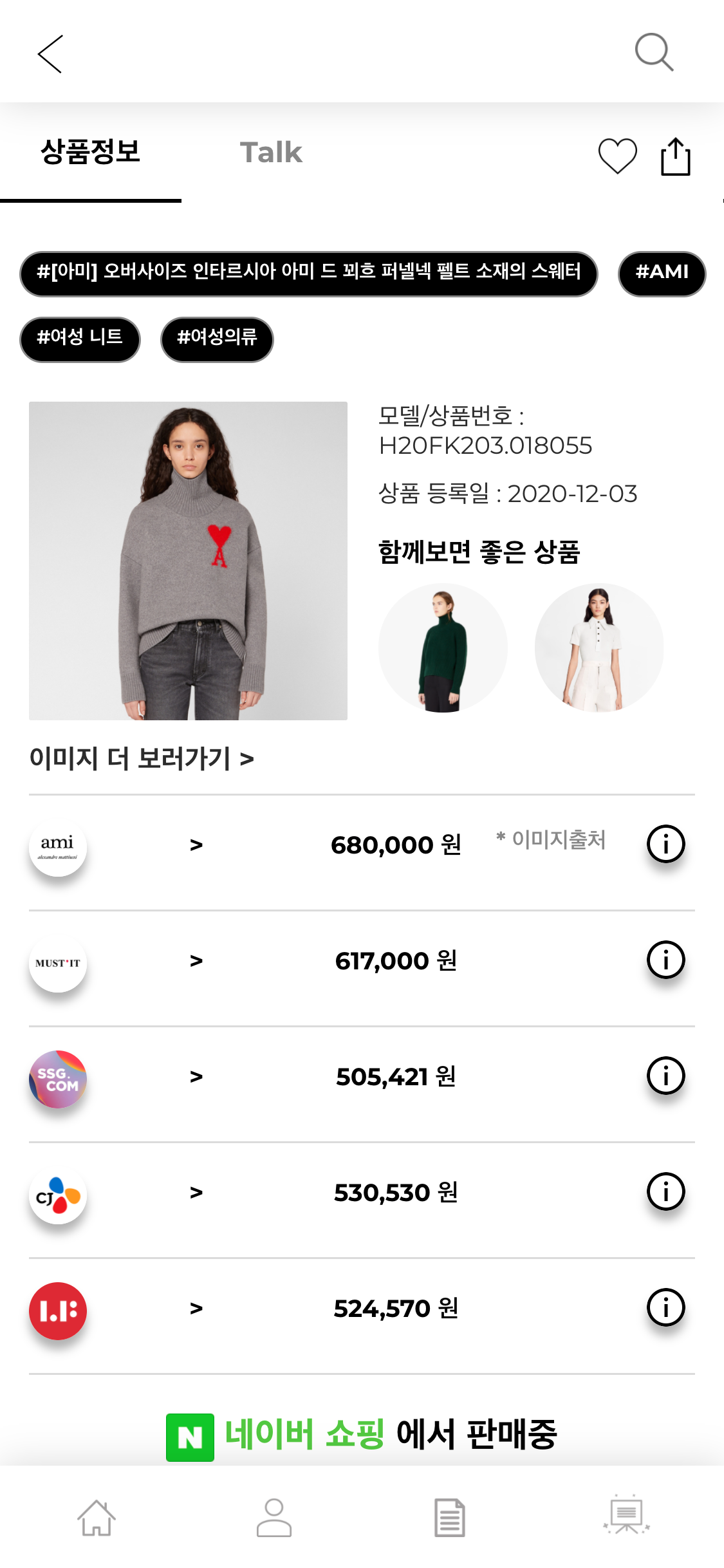View price info for the 680,000 won listing

666,844
